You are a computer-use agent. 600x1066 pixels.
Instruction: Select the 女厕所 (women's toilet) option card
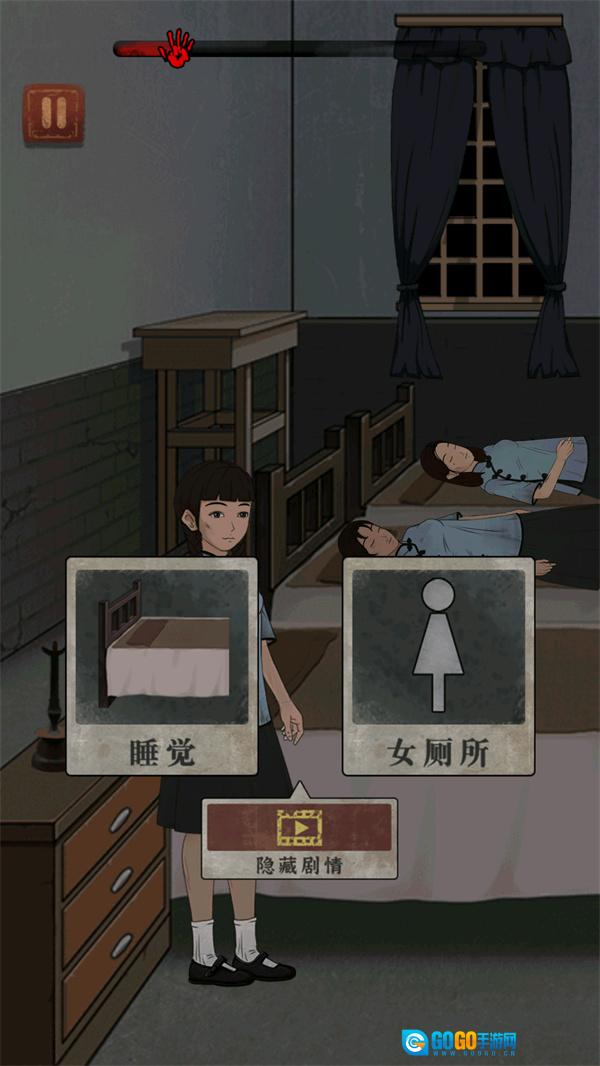437,665
